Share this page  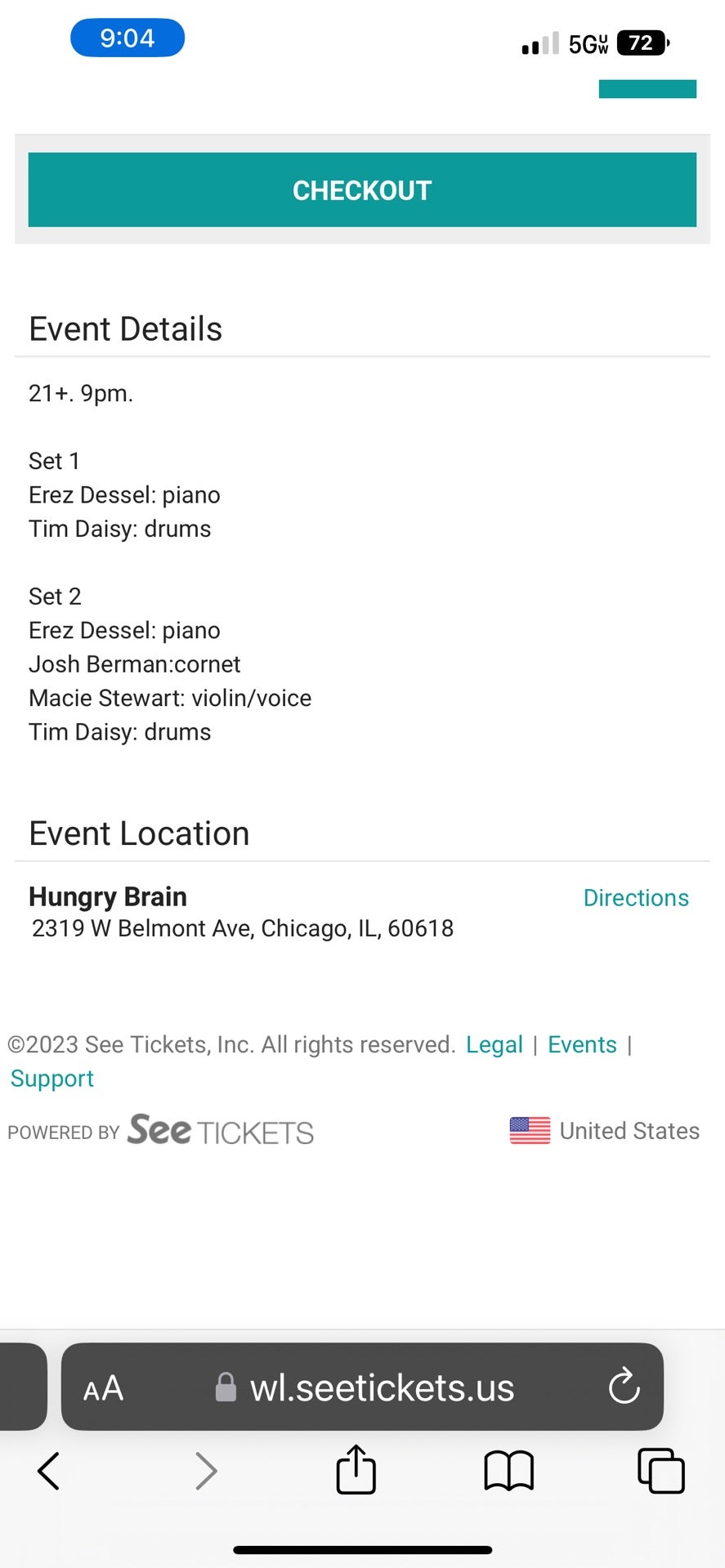coord(356,1470)
